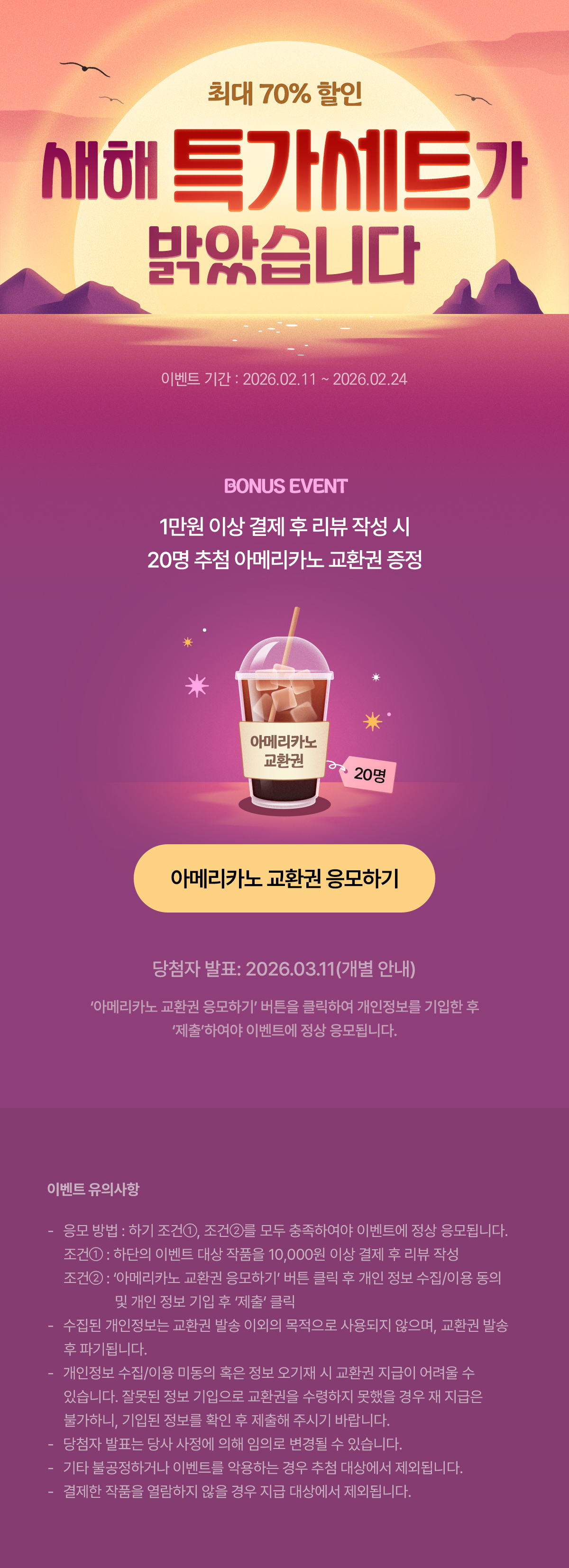Tap the 아메리카노 교환권 응모하기 button
Screen dimensions: 569x1568
(x=284, y=878)
